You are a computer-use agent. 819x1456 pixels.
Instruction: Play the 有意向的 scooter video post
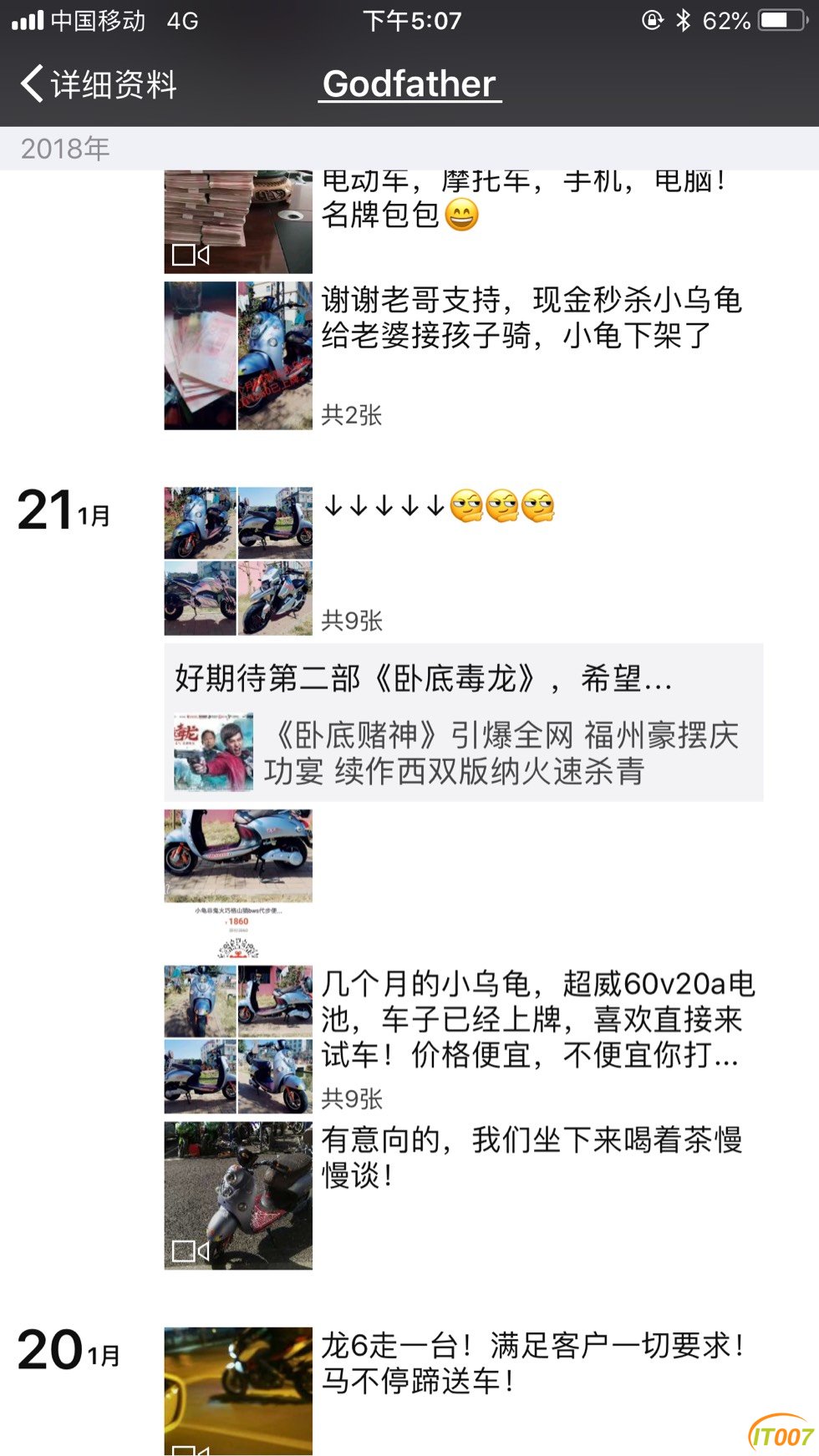coord(238,1196)
